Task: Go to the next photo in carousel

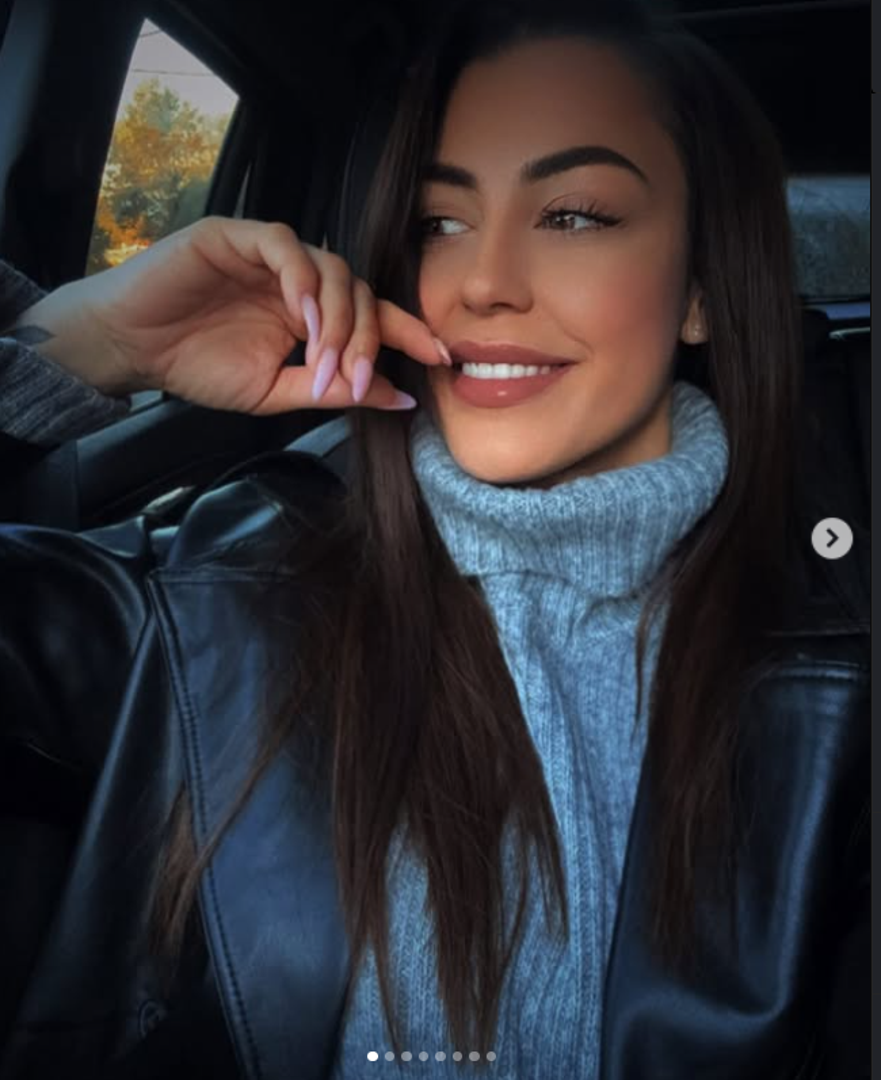Action: [831, 538]
